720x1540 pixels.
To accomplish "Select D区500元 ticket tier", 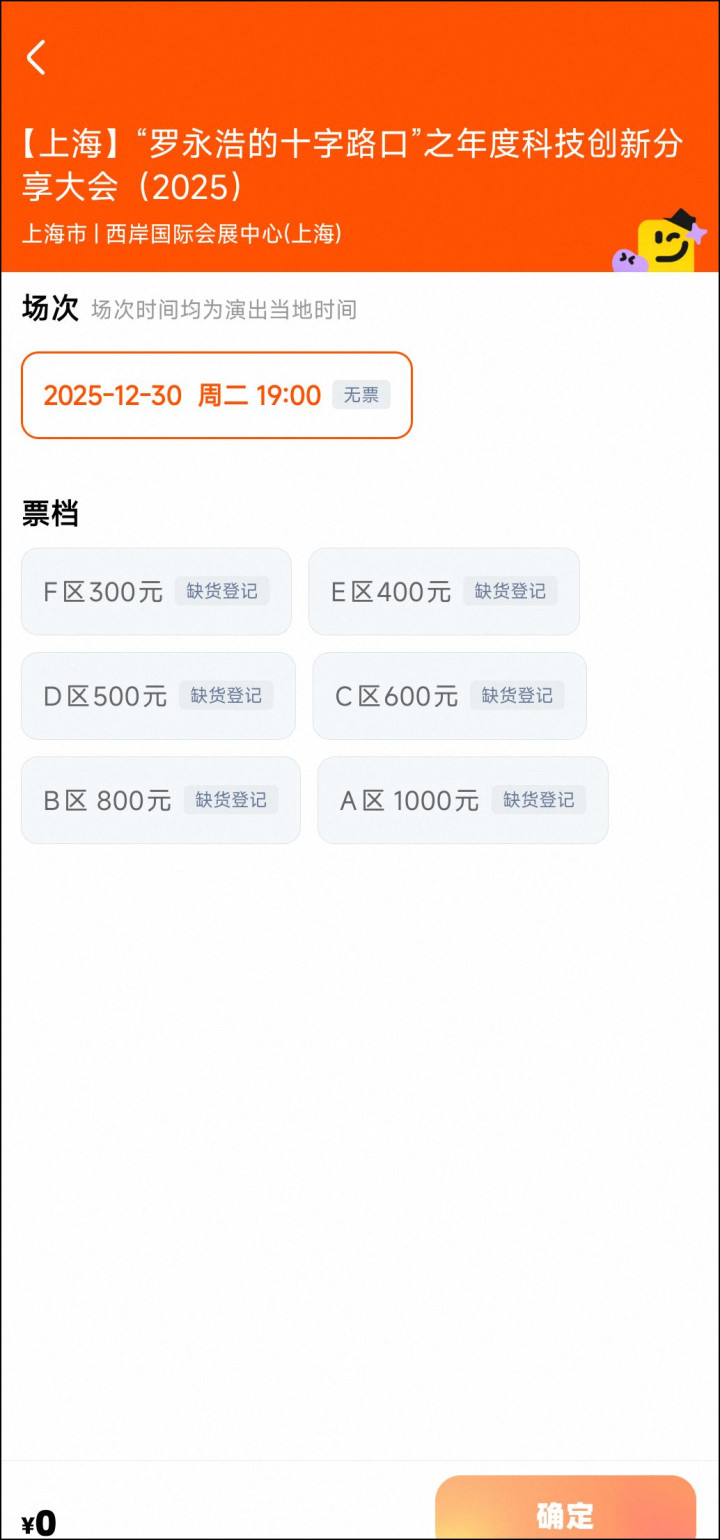I will [158, 696].
